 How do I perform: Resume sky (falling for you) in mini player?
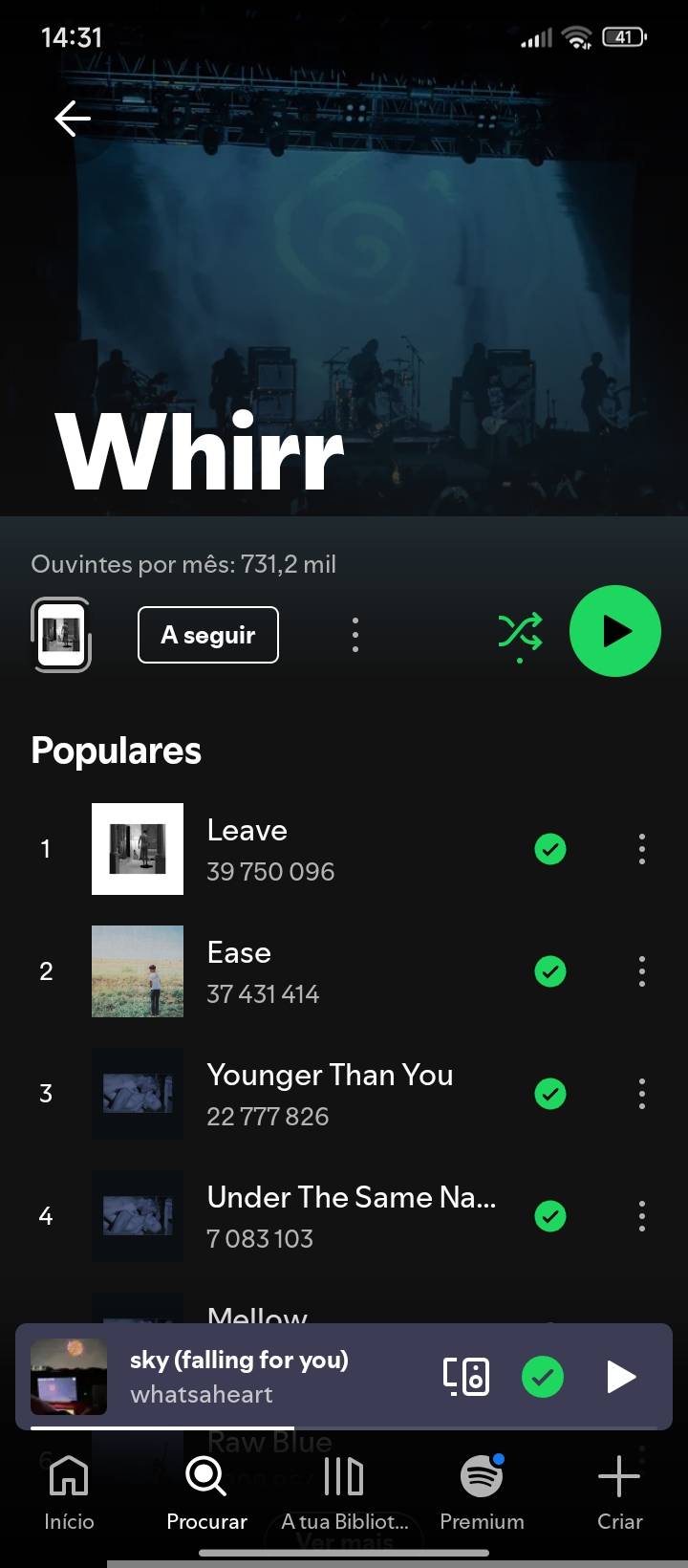click(x=621, y=1377)
